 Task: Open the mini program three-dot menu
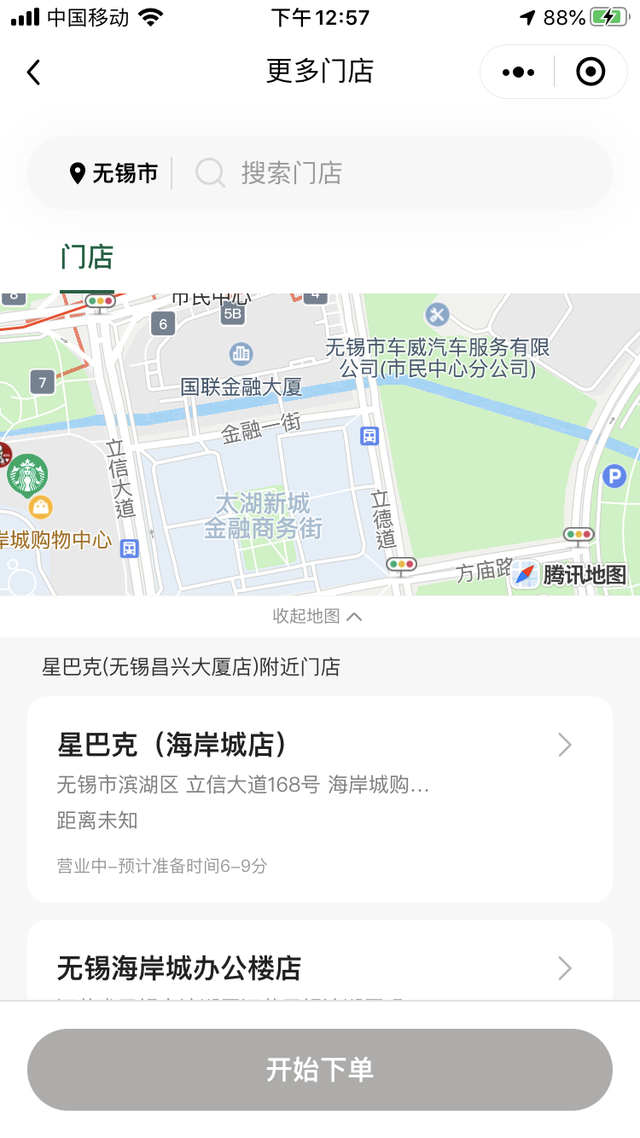pyautogui.click(x=518, y=72)
